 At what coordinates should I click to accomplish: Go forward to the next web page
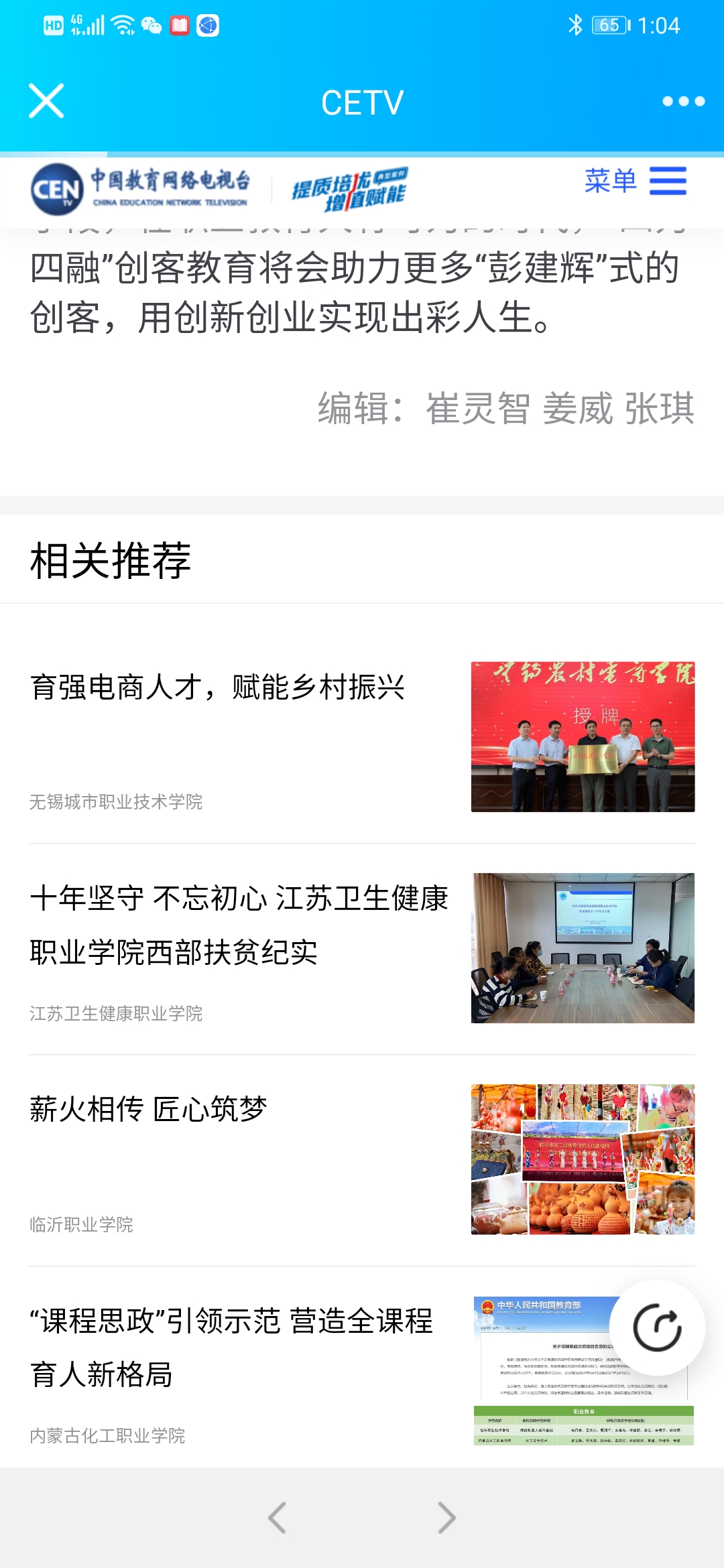[x=446, y=1518]
